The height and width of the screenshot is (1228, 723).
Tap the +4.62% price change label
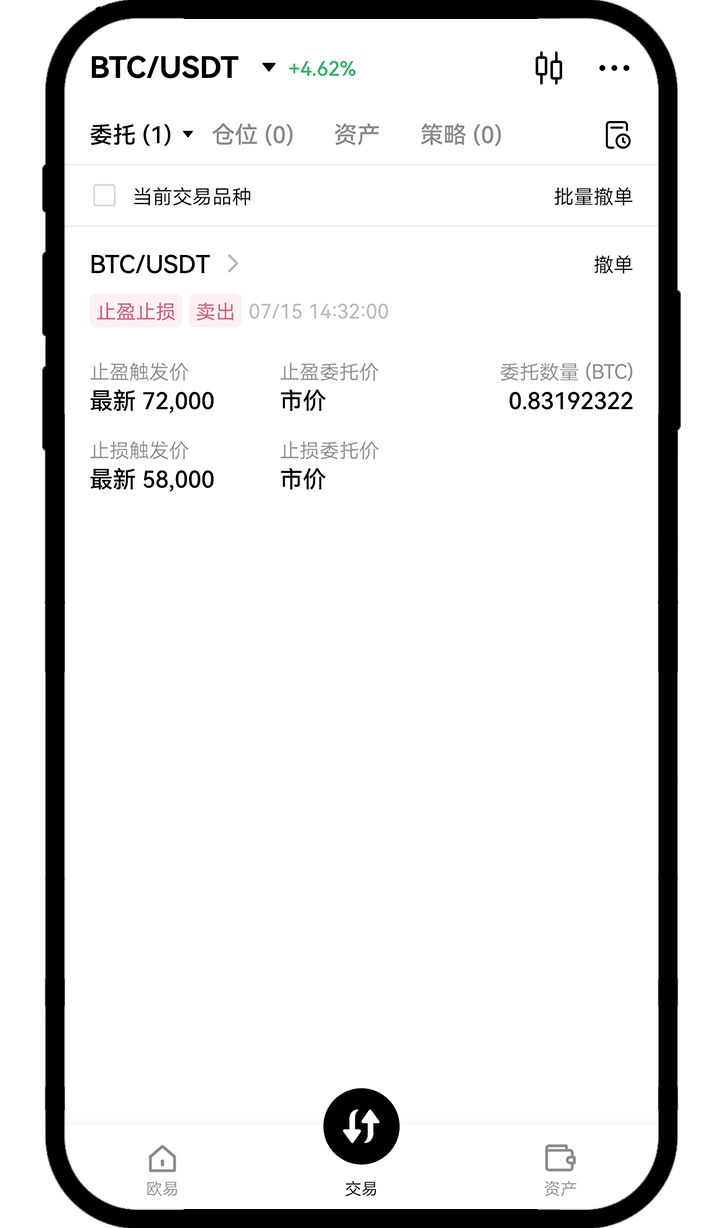321,70
